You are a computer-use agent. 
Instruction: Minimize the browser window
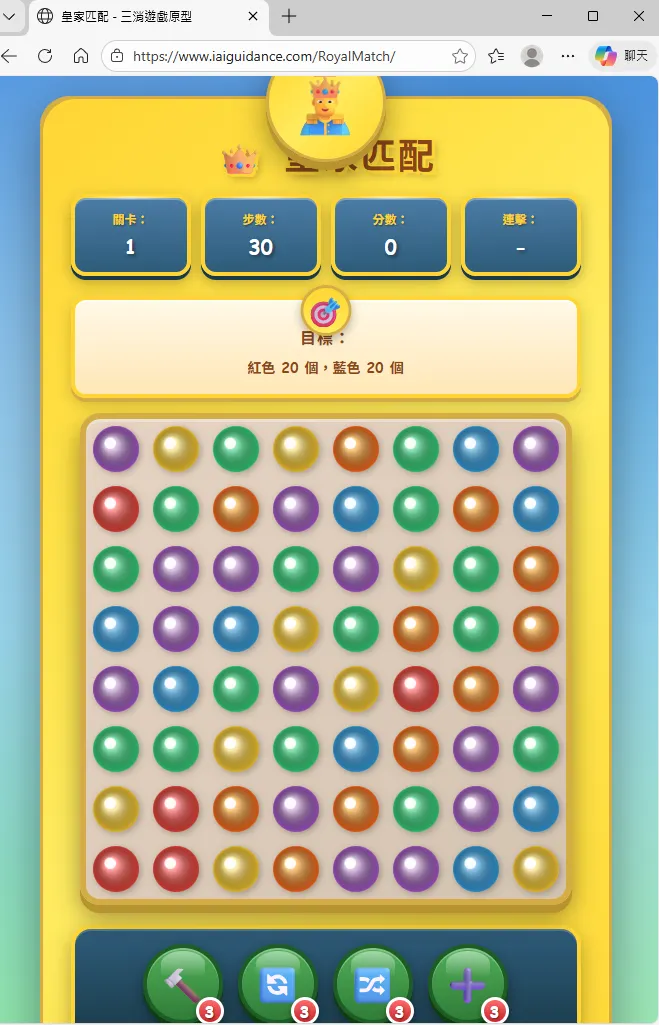[547, 16]
